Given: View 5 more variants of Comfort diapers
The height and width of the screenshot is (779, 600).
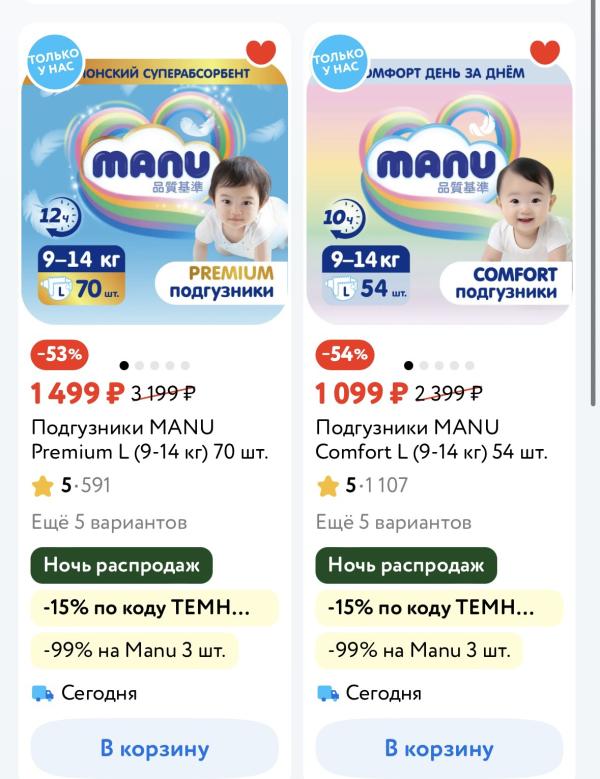Looking at the screenshot, I should pos(393,522).
